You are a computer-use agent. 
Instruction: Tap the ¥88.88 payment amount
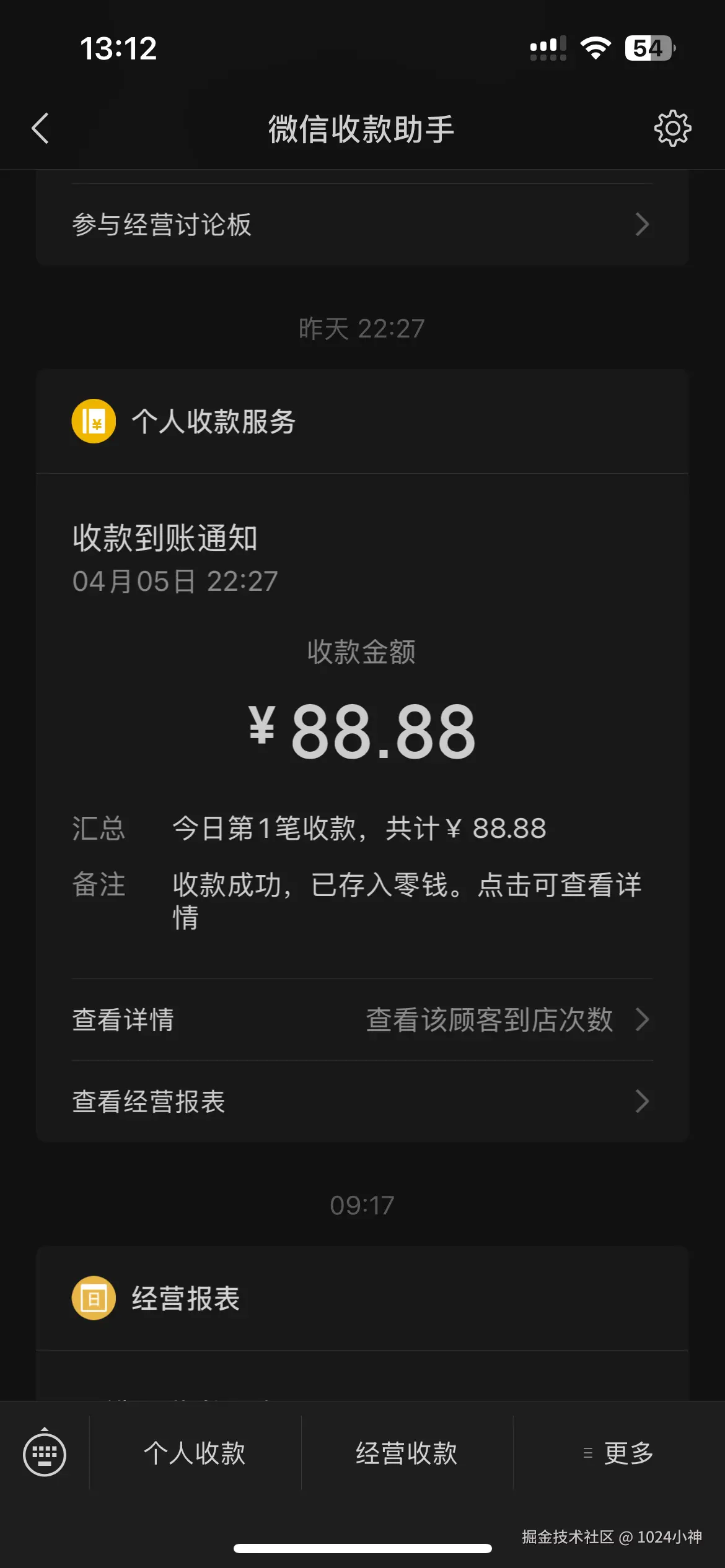362,734
